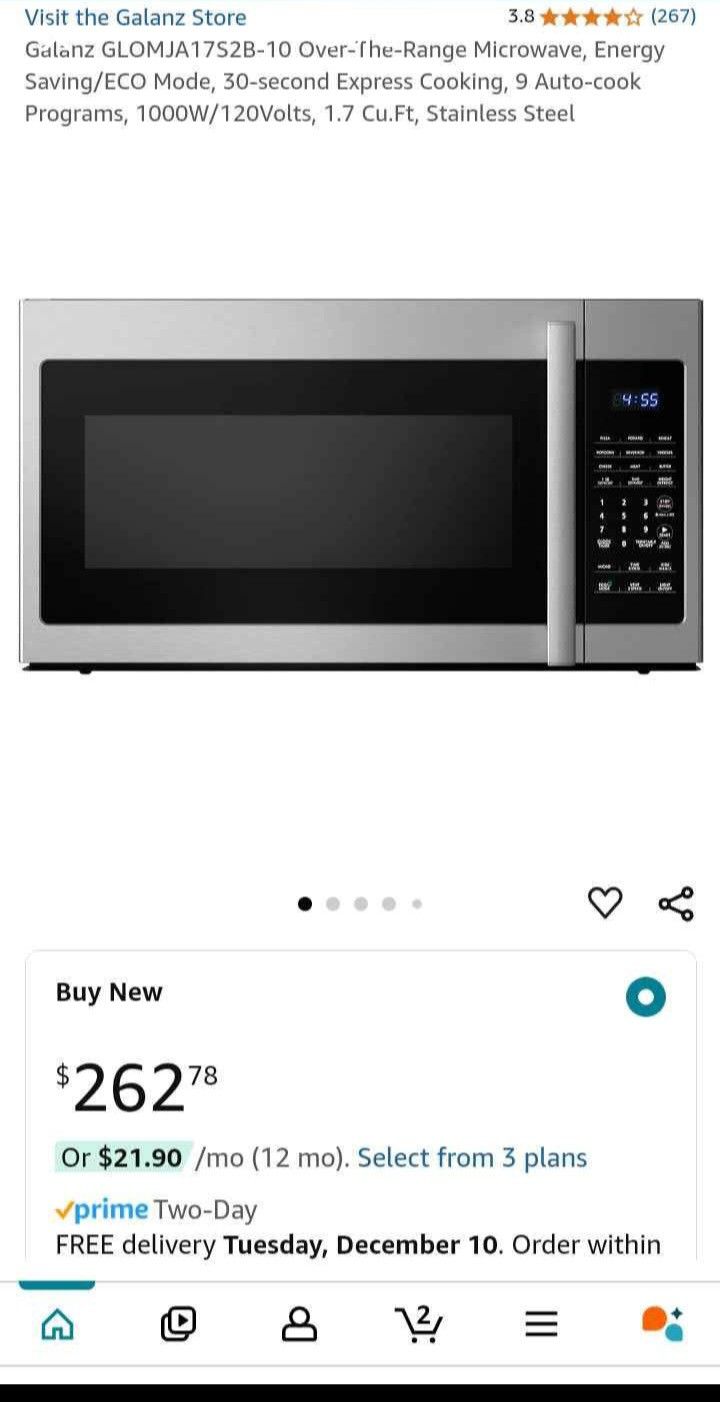The height and width of the screenshot is (1402, 720).
Task: Launch the Rufus AI assistant
Action: pyautogui.click(x=662, y=1324)
